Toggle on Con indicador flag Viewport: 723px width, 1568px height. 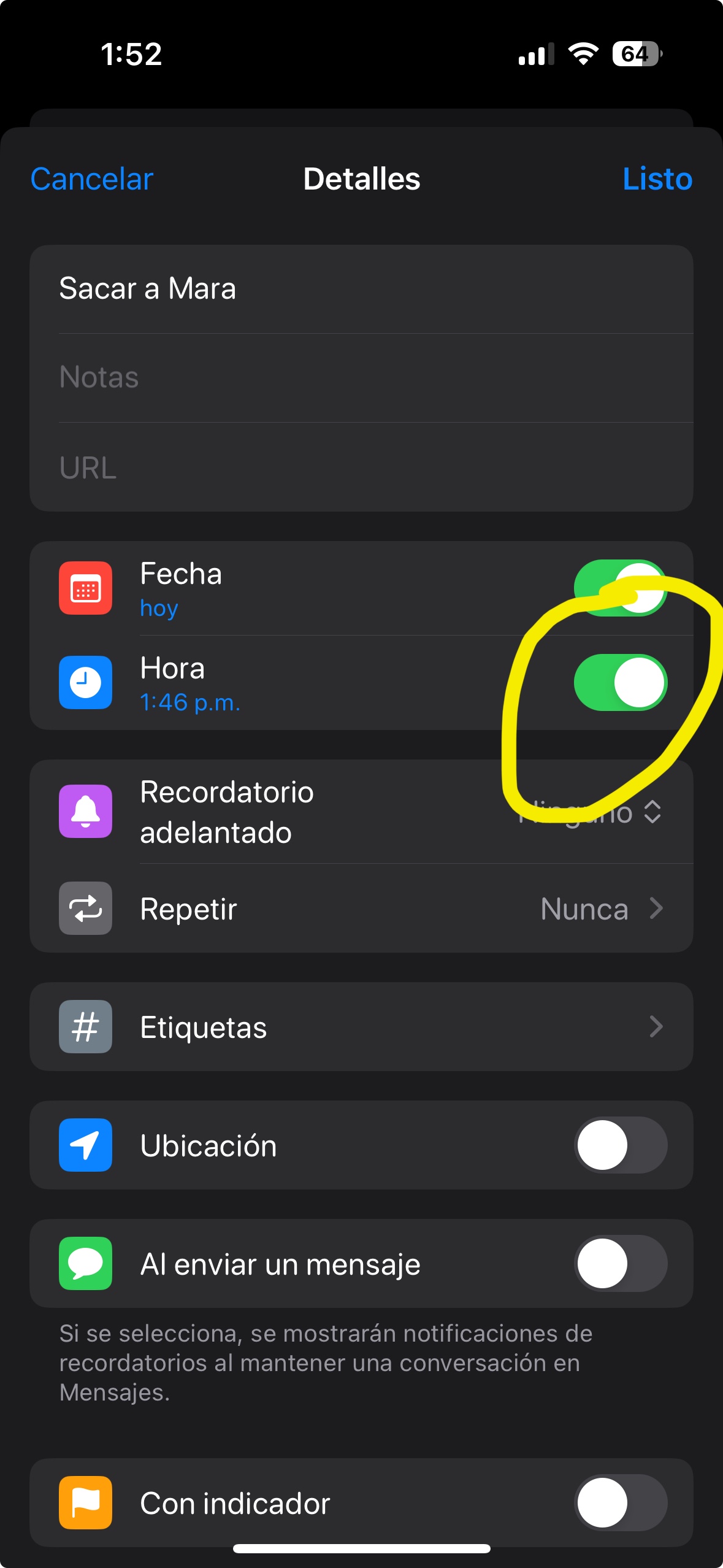(620, 1503)
